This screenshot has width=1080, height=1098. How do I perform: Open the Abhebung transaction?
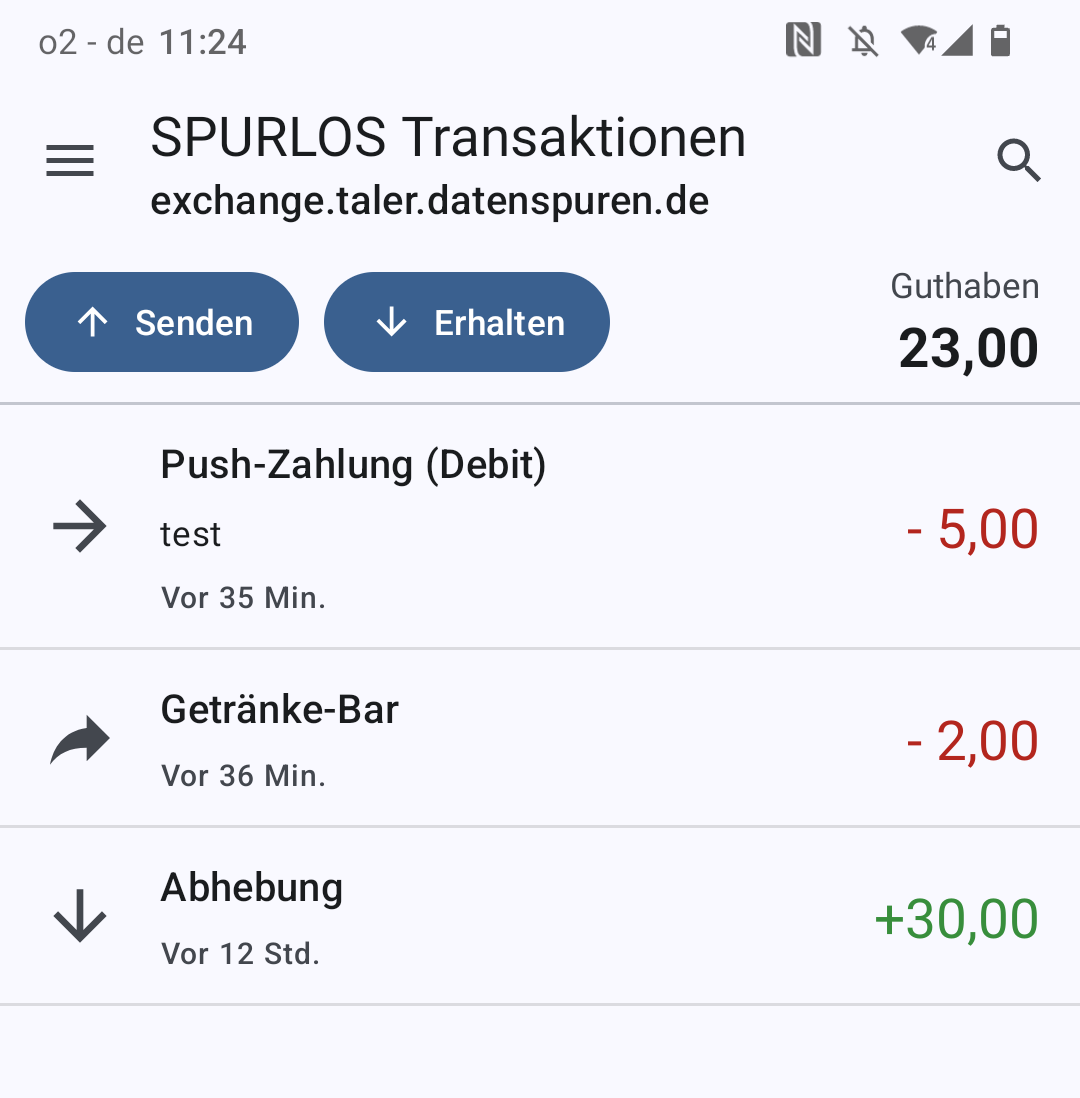pos(540,917)
